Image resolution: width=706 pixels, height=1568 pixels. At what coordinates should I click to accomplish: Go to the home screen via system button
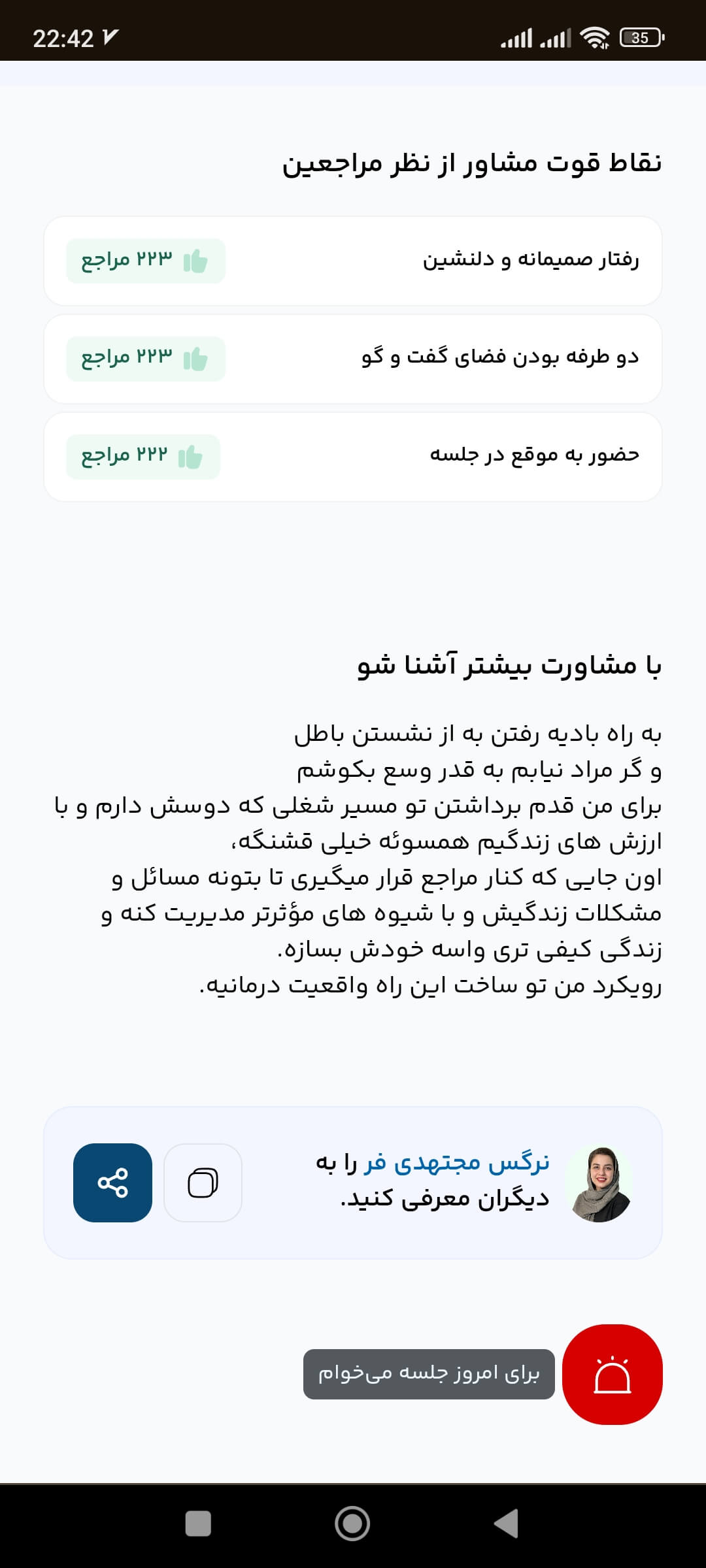coord(352,1524)
